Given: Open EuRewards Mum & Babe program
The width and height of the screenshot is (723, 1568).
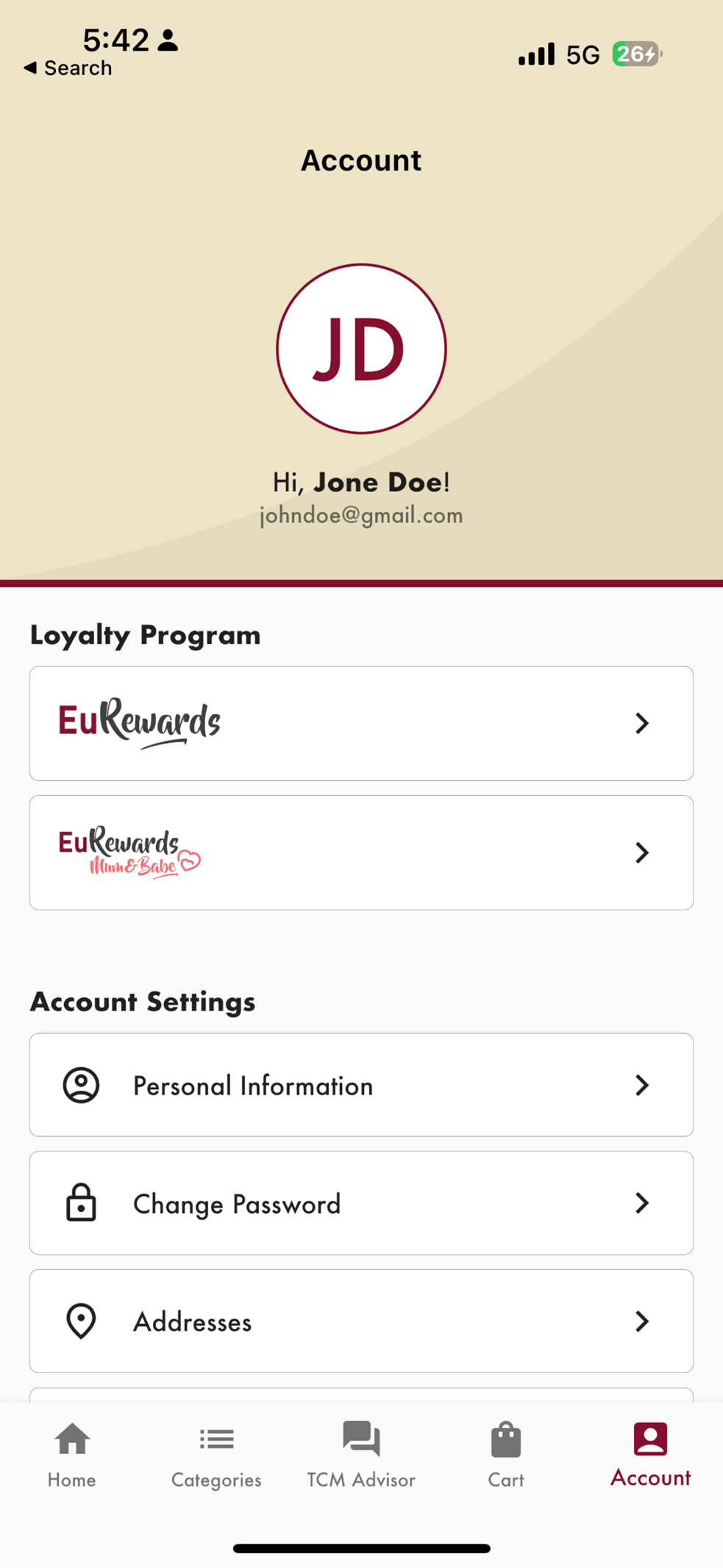Looking at the screenshot, I should click(x=360, y=852).
